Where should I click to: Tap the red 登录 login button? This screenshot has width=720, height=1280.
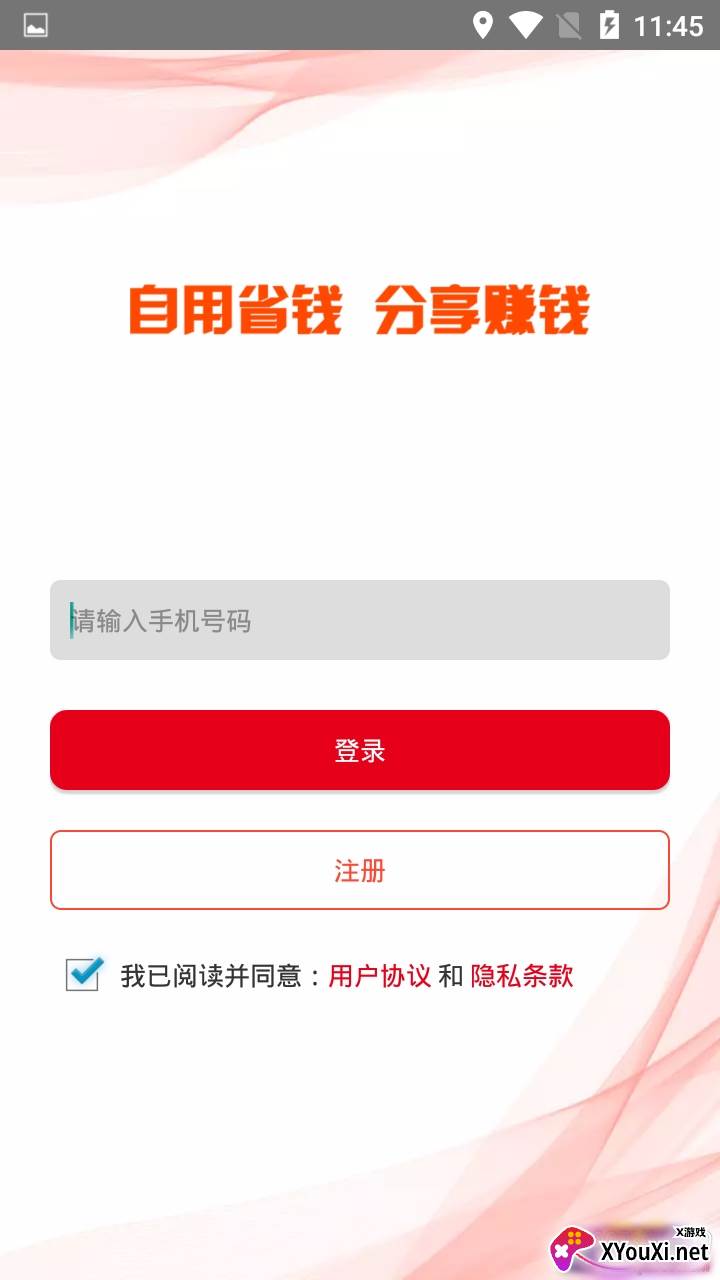(360, 750)
